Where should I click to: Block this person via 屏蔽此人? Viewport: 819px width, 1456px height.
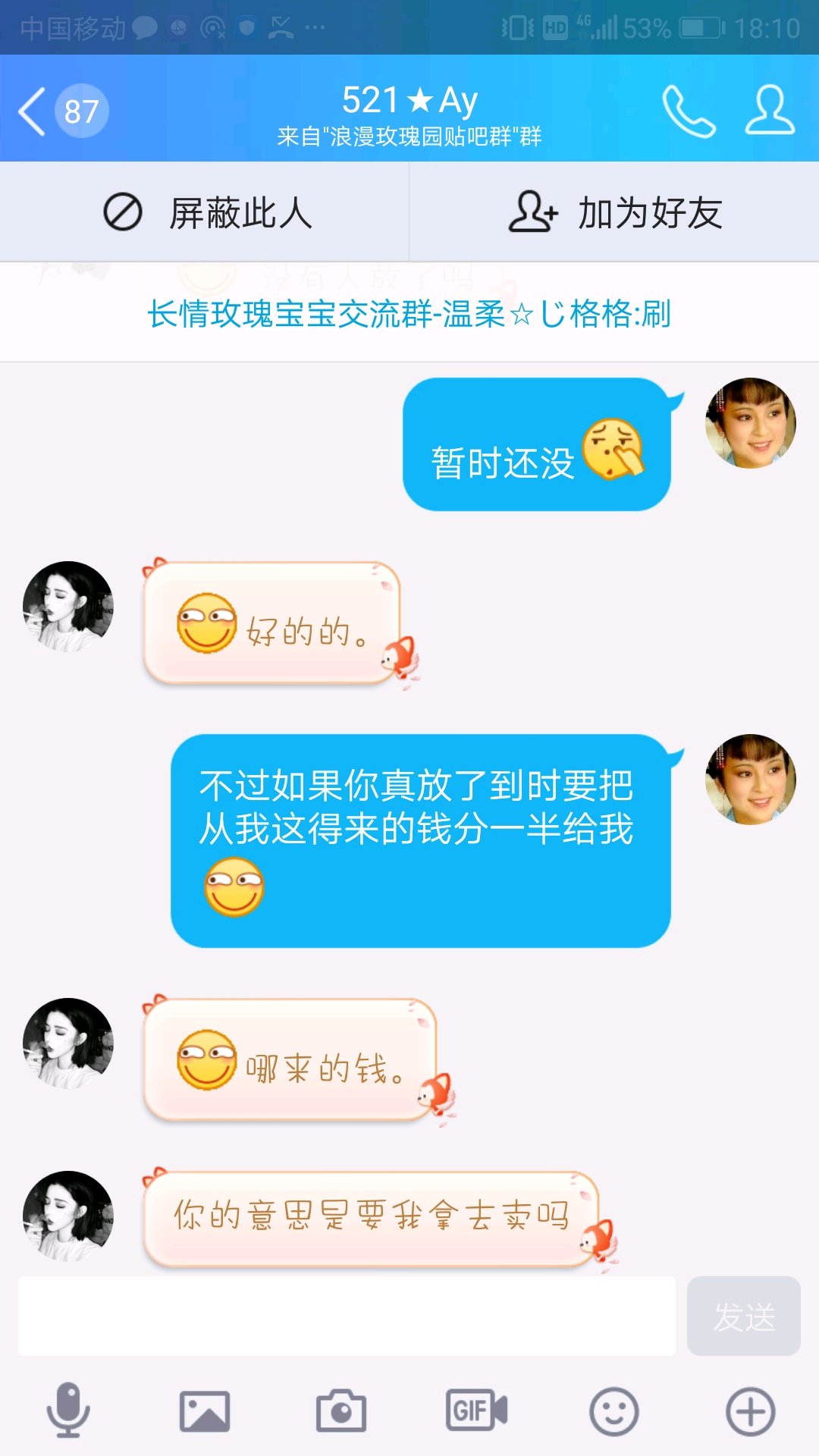click(205, 212)
